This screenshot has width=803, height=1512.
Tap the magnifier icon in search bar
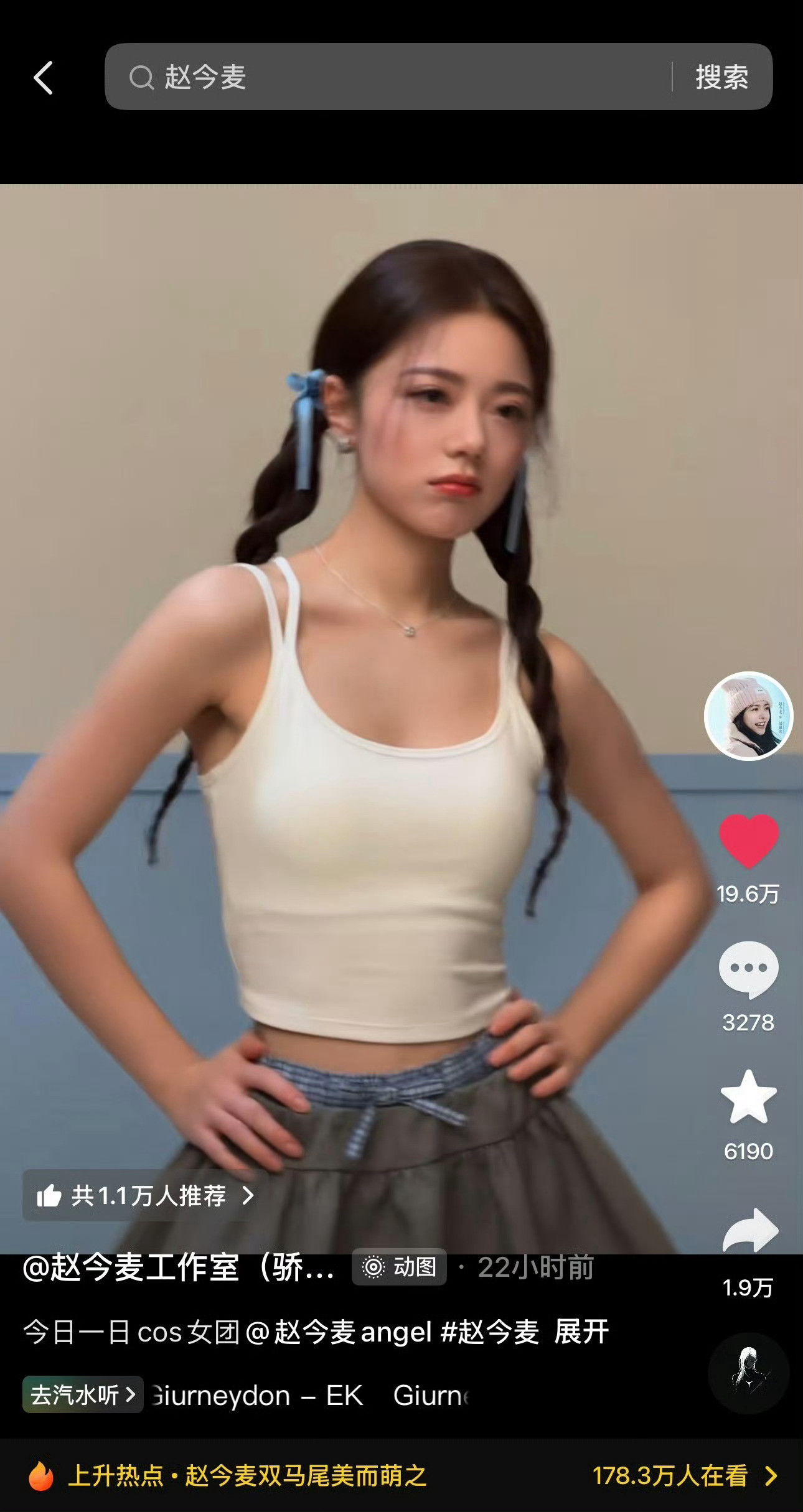143,77
